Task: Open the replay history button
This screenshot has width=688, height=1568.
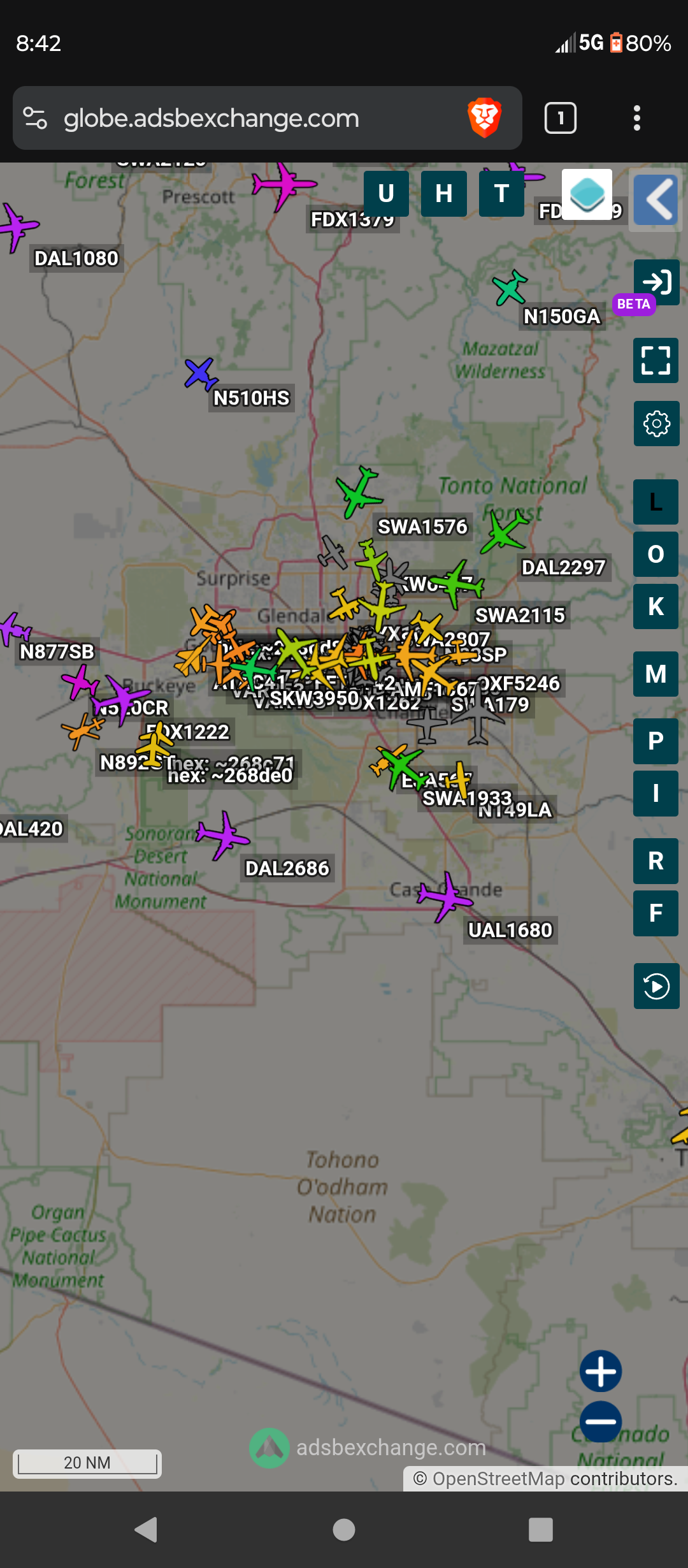Action: pos(657,986)
